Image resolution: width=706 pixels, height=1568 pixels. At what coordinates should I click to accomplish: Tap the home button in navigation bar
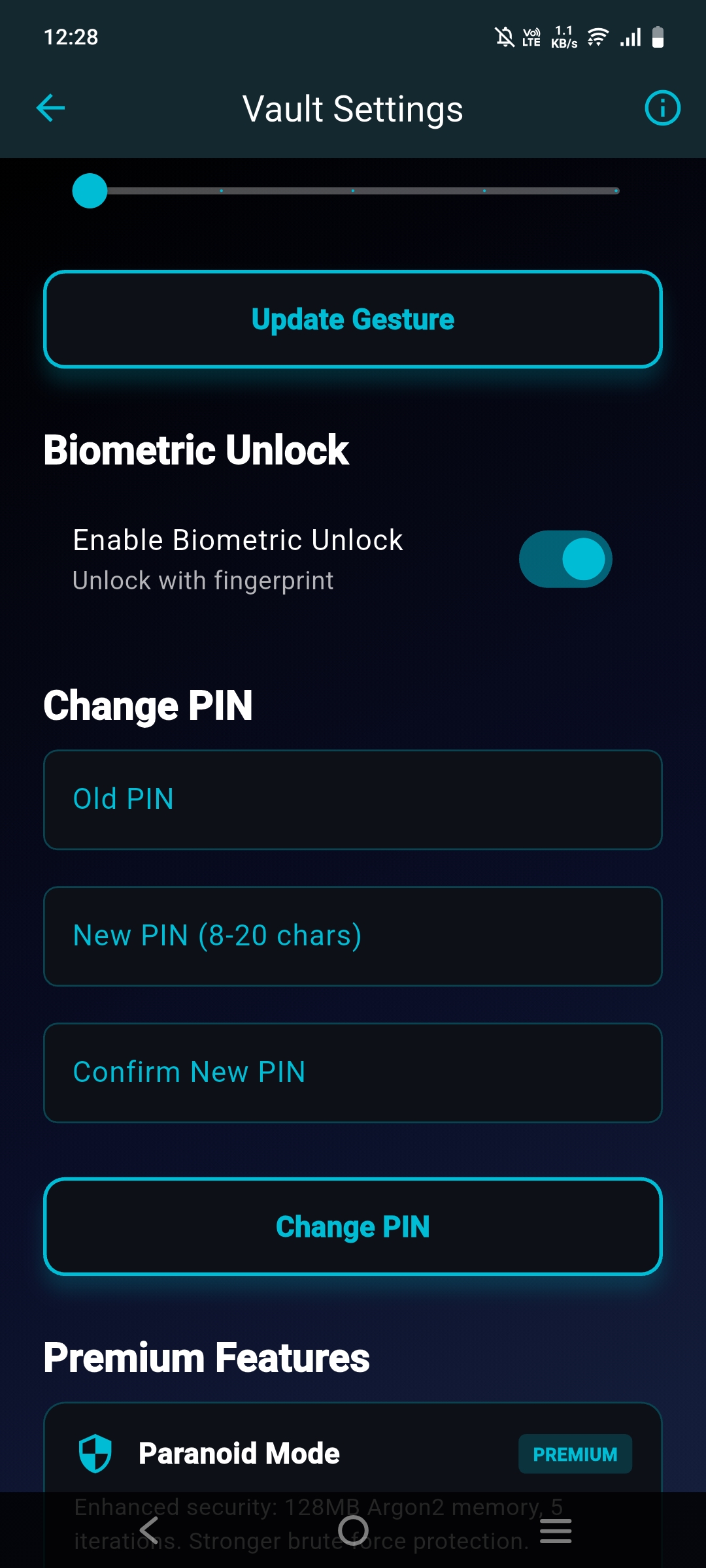(353, 1529)
